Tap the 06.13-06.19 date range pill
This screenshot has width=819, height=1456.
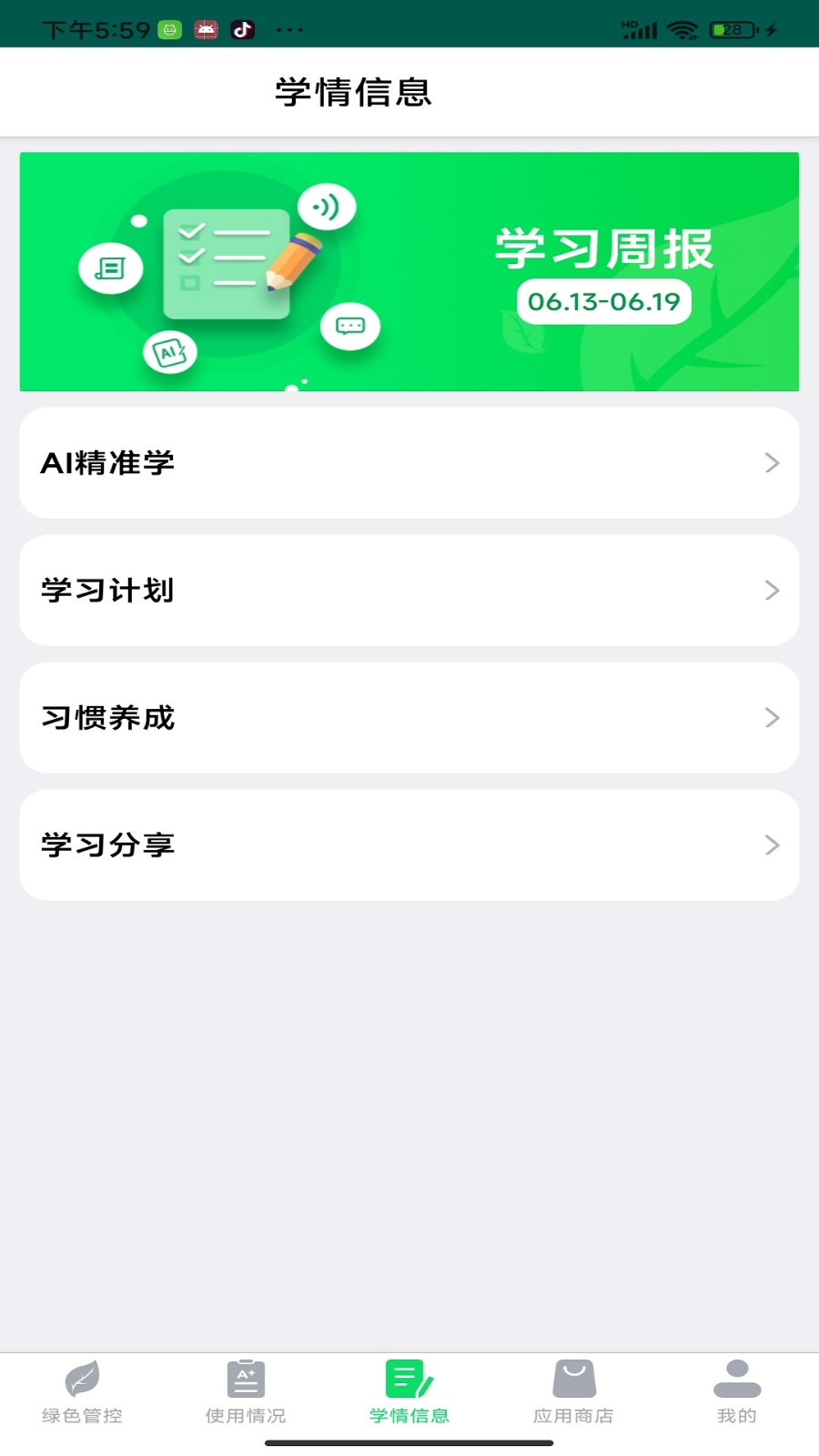tap(603, 301)
